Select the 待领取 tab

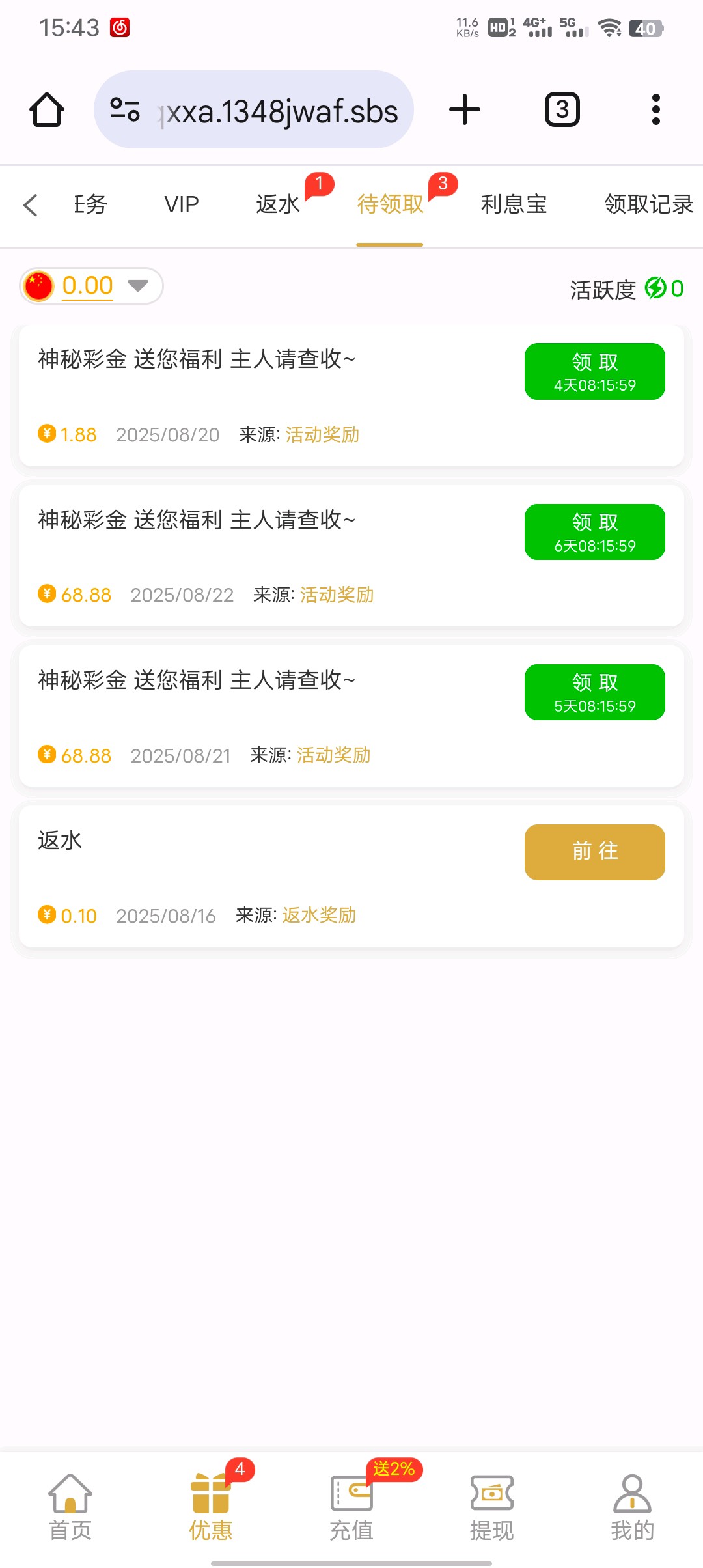390,204
